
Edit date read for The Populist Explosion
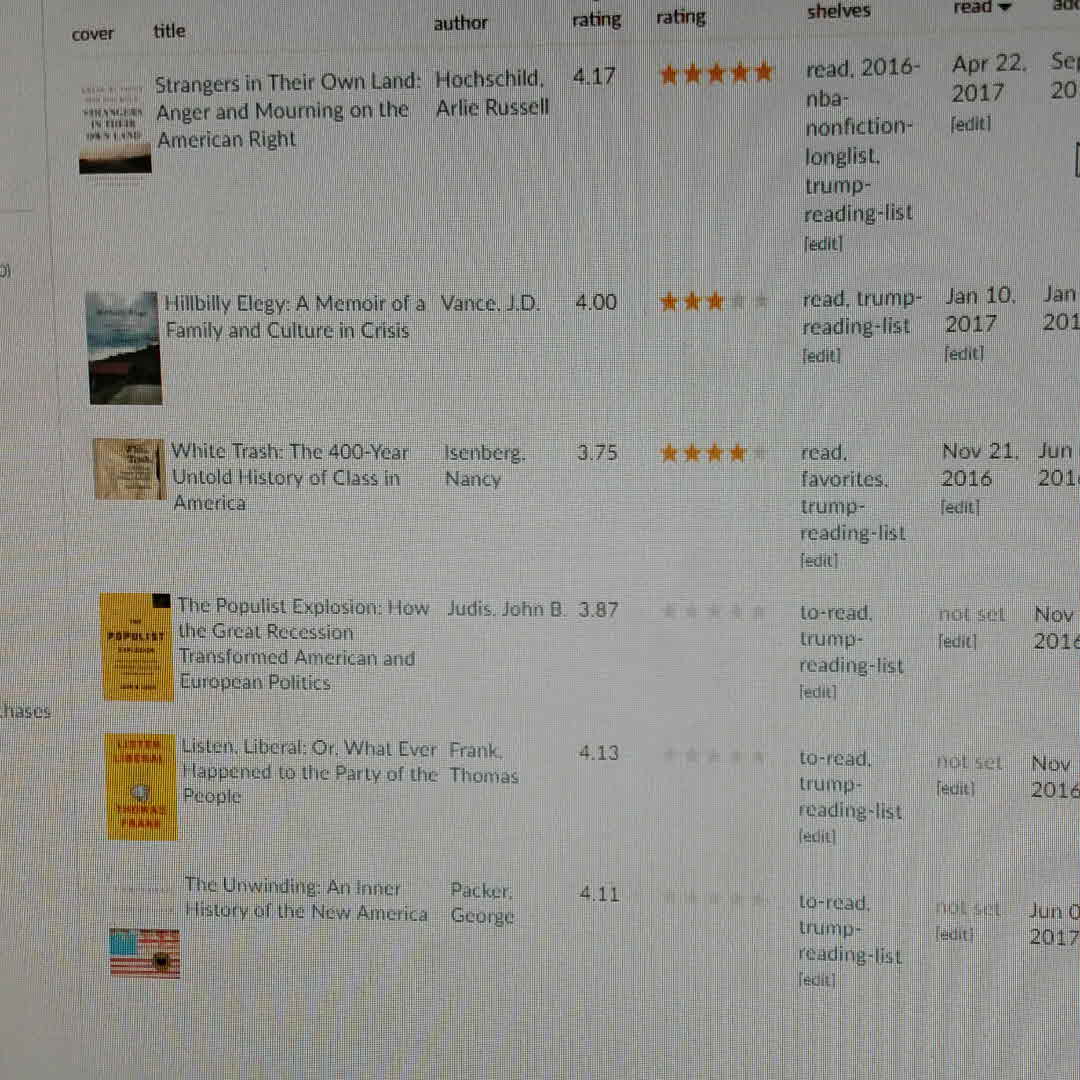tap(957, 642)
